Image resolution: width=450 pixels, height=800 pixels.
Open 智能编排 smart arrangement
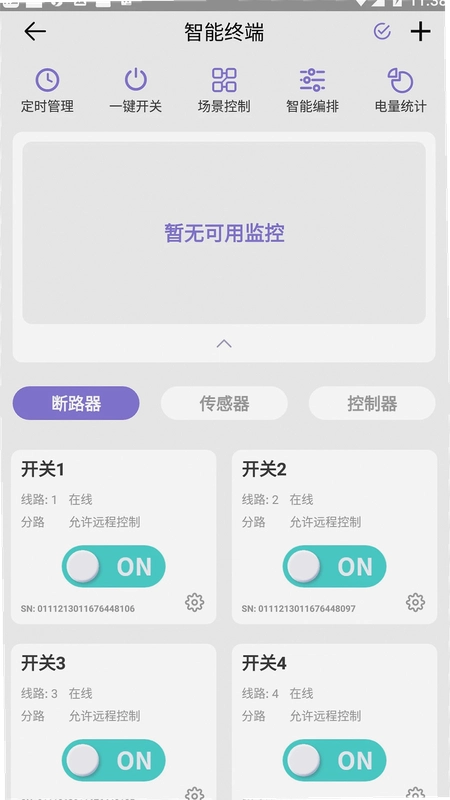tap(312, 90)
